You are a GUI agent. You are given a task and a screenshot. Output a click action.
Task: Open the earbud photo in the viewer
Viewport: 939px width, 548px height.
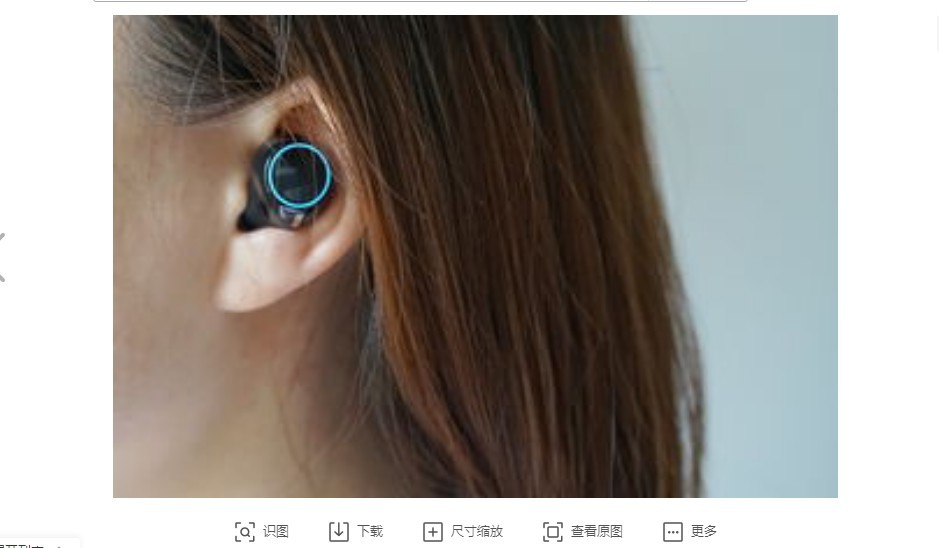475,256
